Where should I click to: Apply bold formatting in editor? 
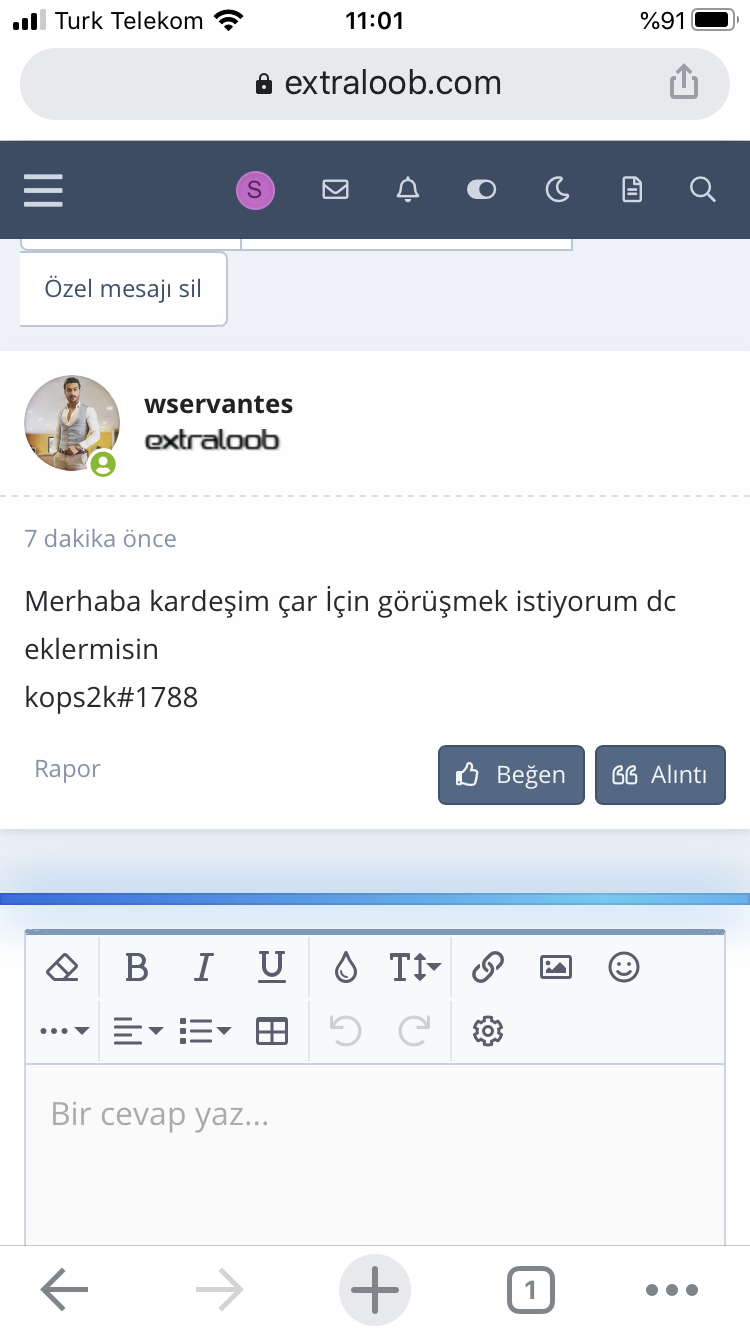(136, 967)
